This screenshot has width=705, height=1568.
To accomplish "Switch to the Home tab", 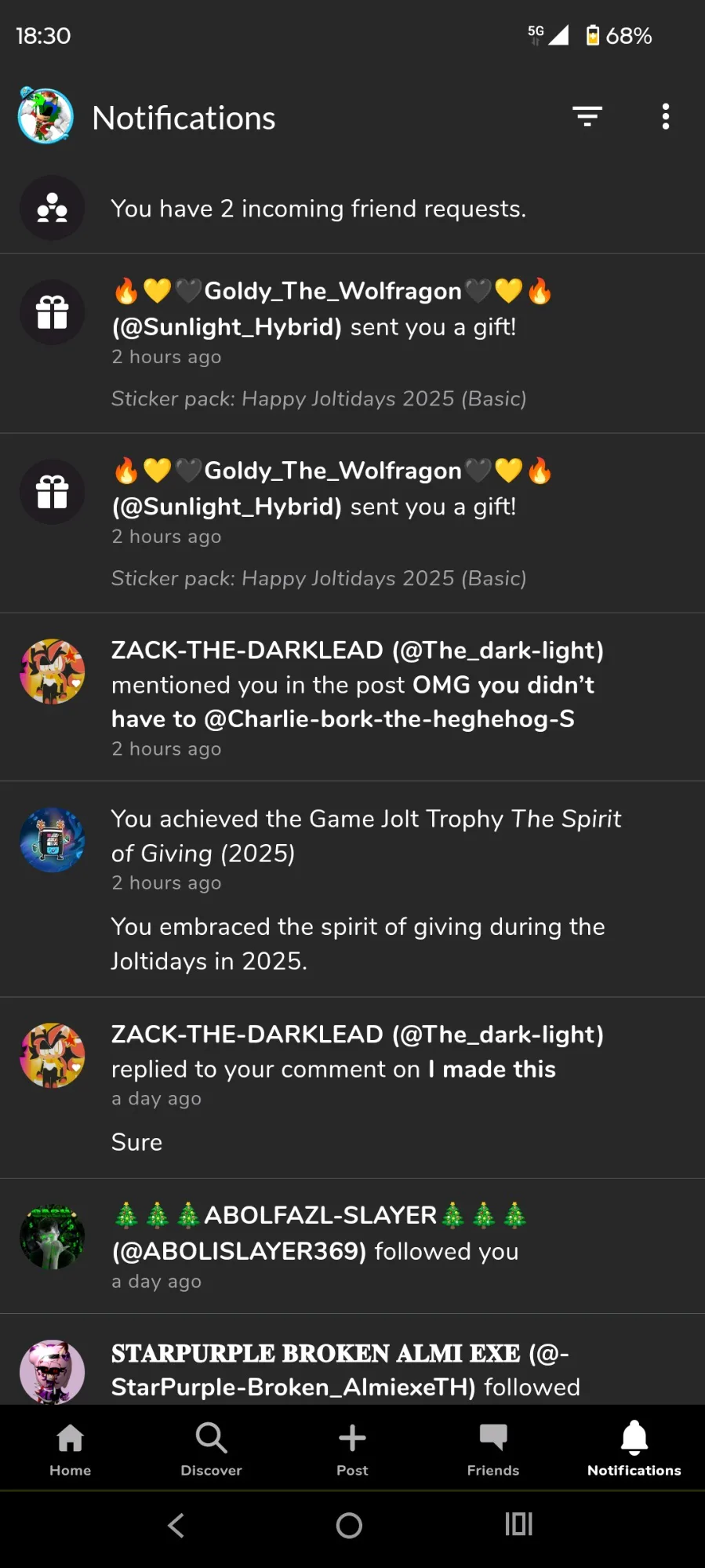I will (x=70, y=1449).
